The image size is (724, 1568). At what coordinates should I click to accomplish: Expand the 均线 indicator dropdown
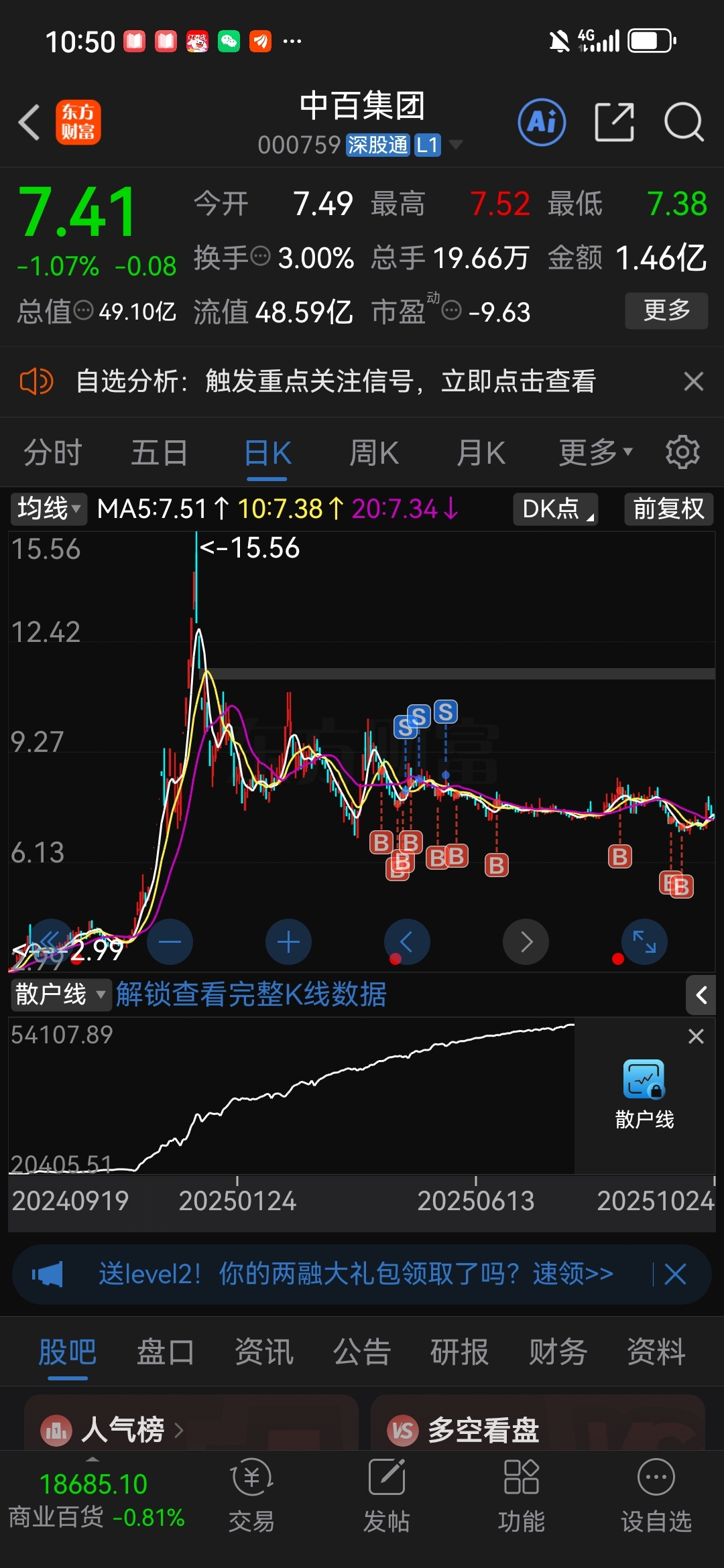[x=48, y=509]
